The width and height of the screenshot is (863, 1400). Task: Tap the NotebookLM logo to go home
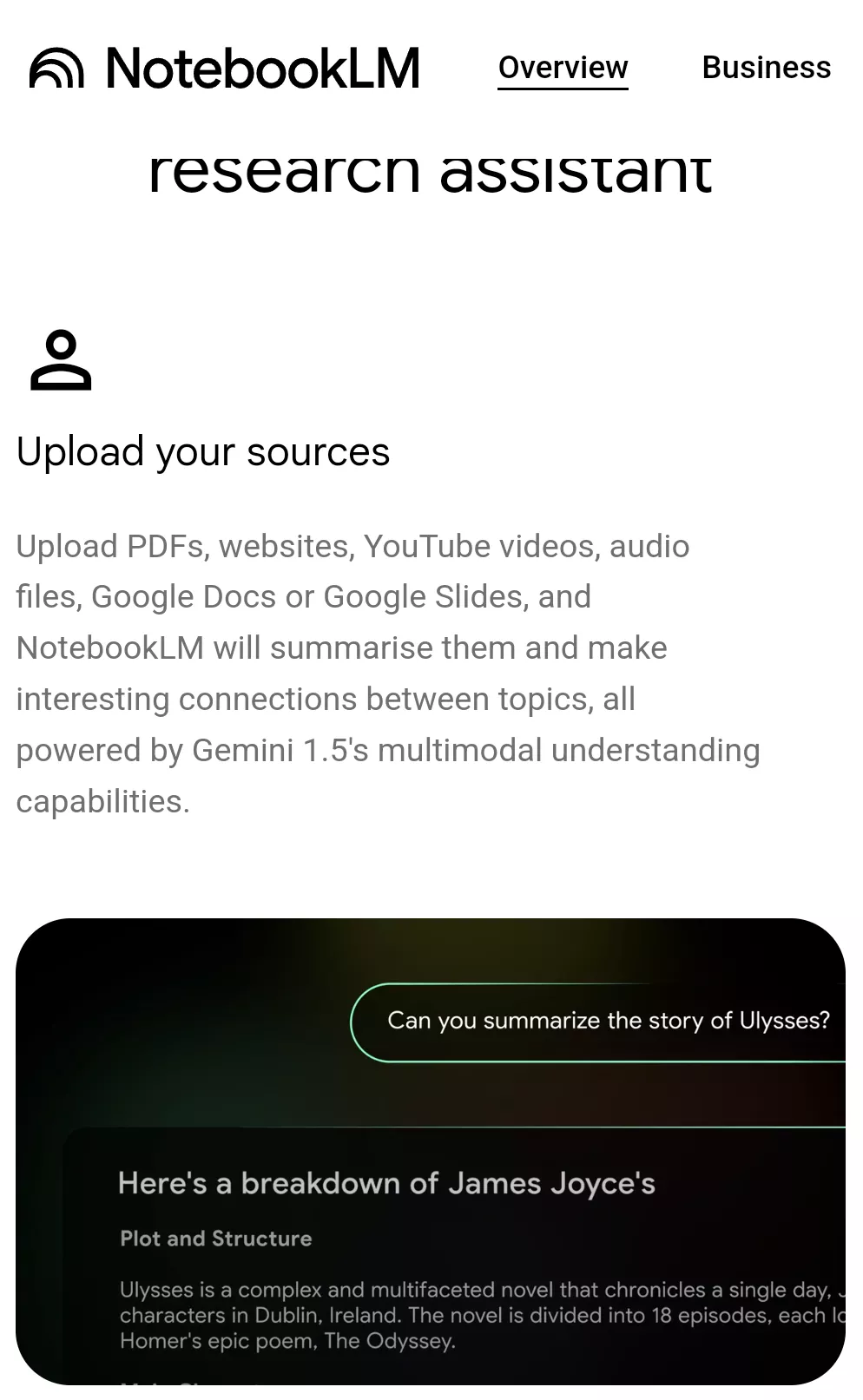click(x=224, y=69)
